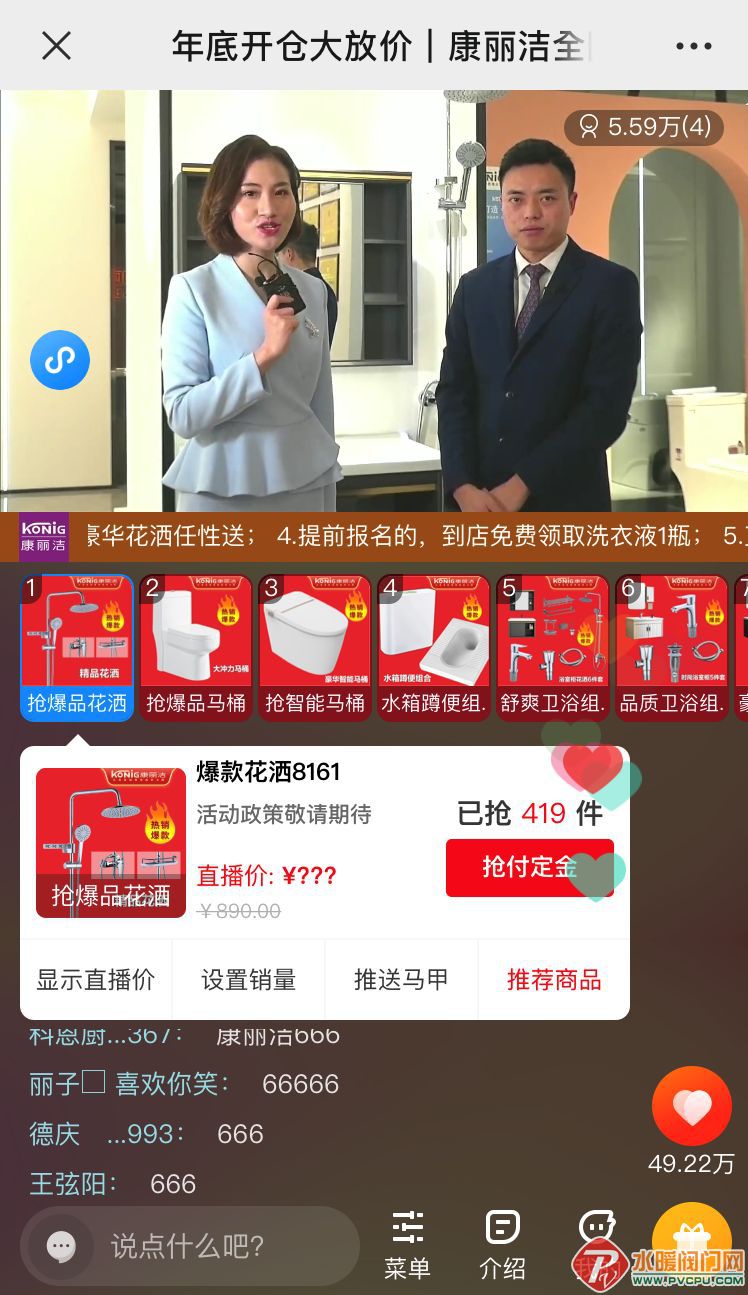Close the live stream page

point(56,45)
